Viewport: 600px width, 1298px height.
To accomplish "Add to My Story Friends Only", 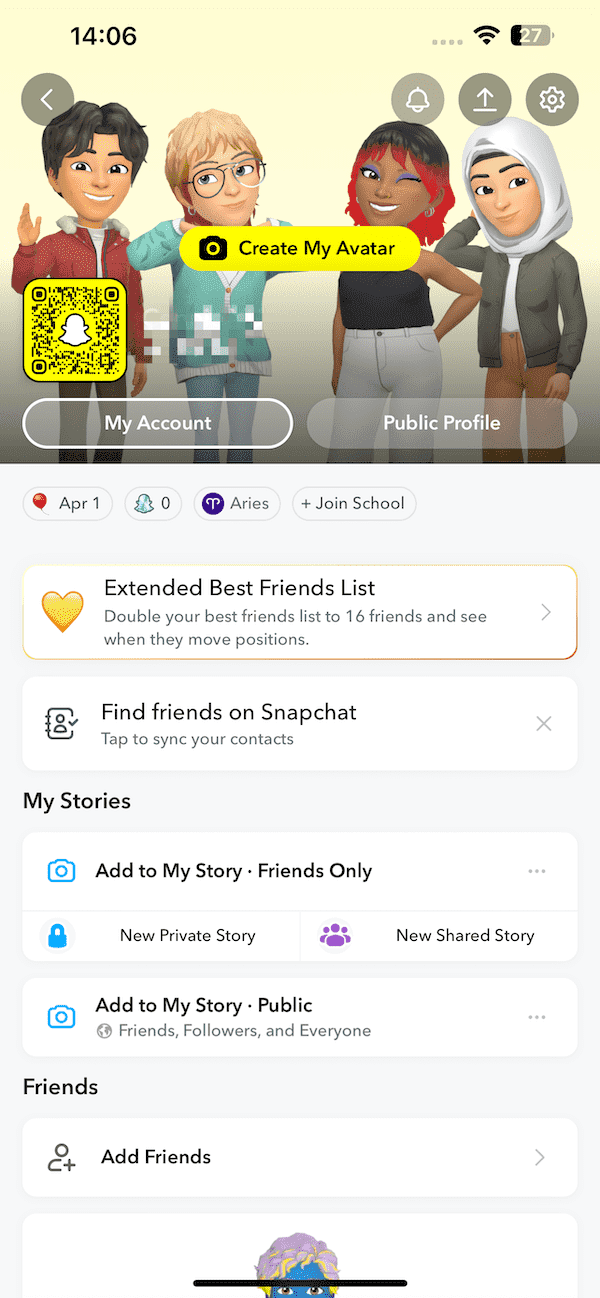I will 233,871.
